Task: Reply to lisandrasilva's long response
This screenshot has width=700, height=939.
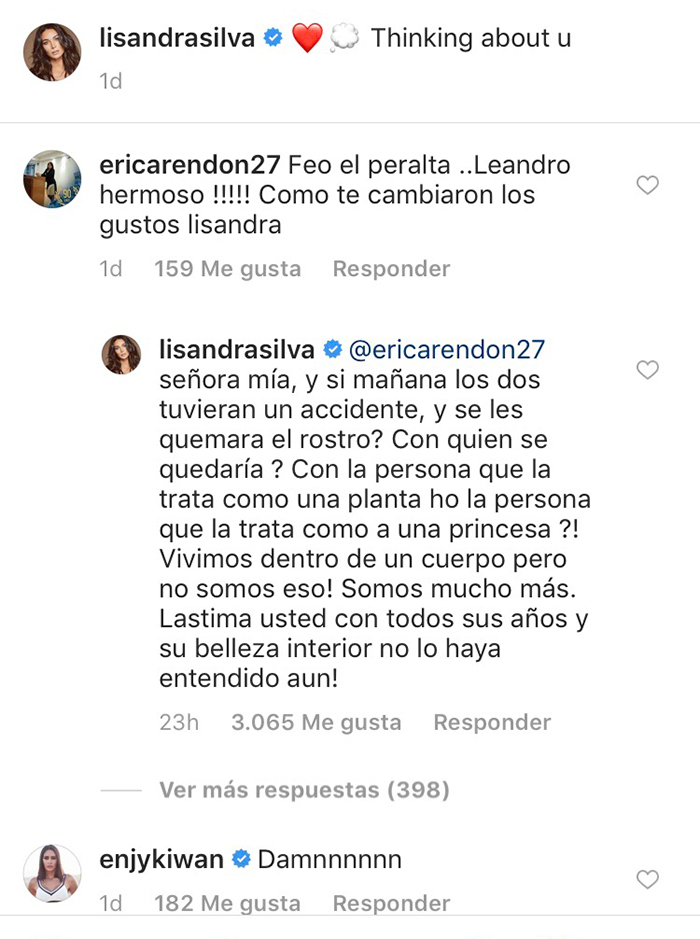Action: click(x=492, y=722)
